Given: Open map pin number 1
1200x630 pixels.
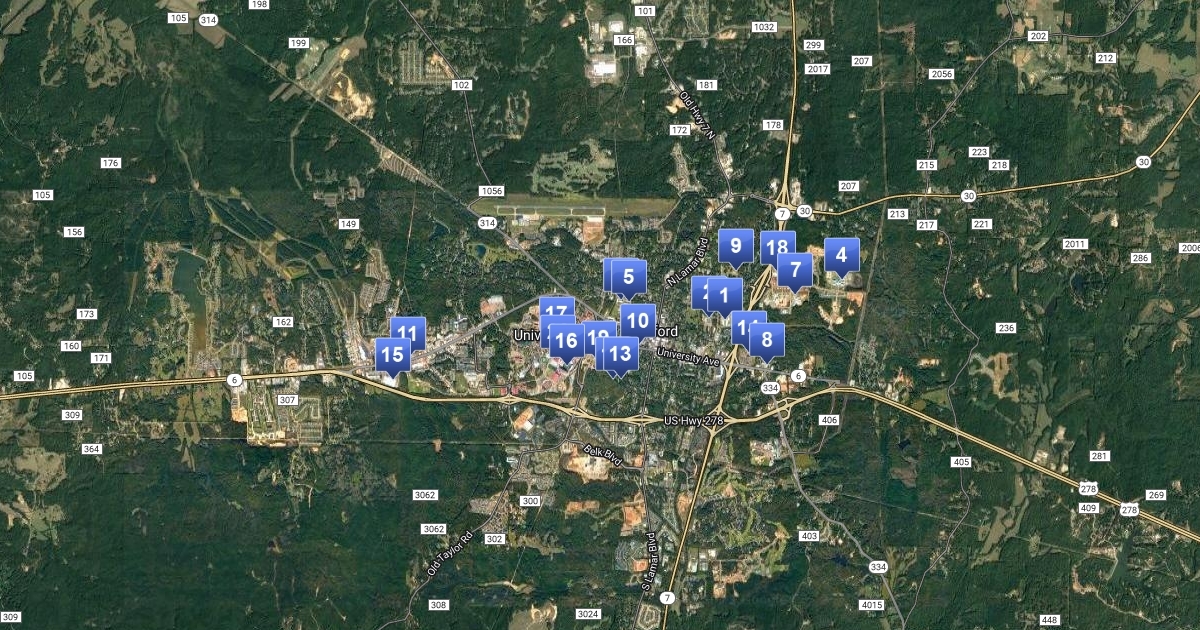Looking at the screenshot, I should point(726,295).
